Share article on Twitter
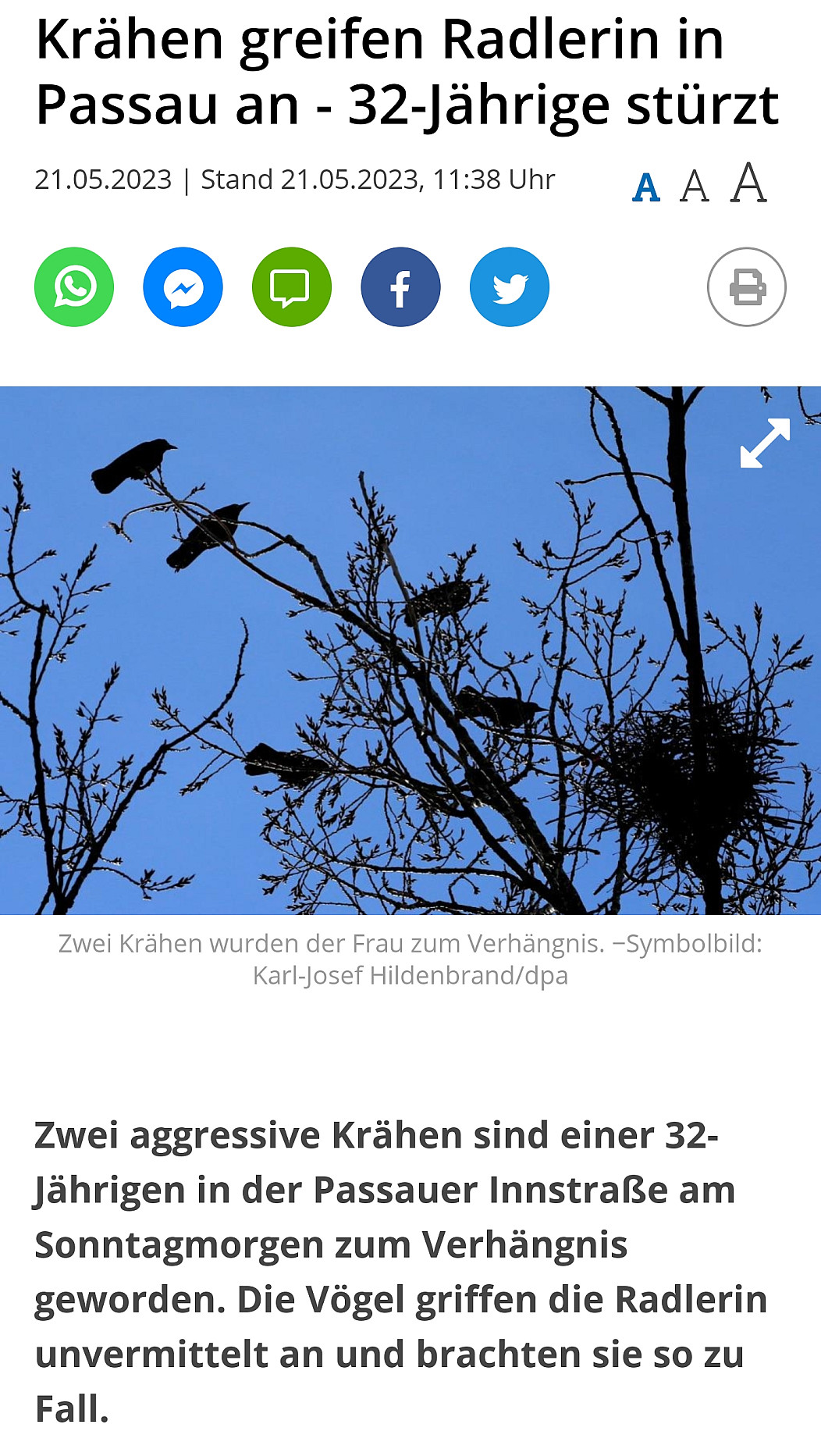The image size is (821, 1456). coord(509,287)
